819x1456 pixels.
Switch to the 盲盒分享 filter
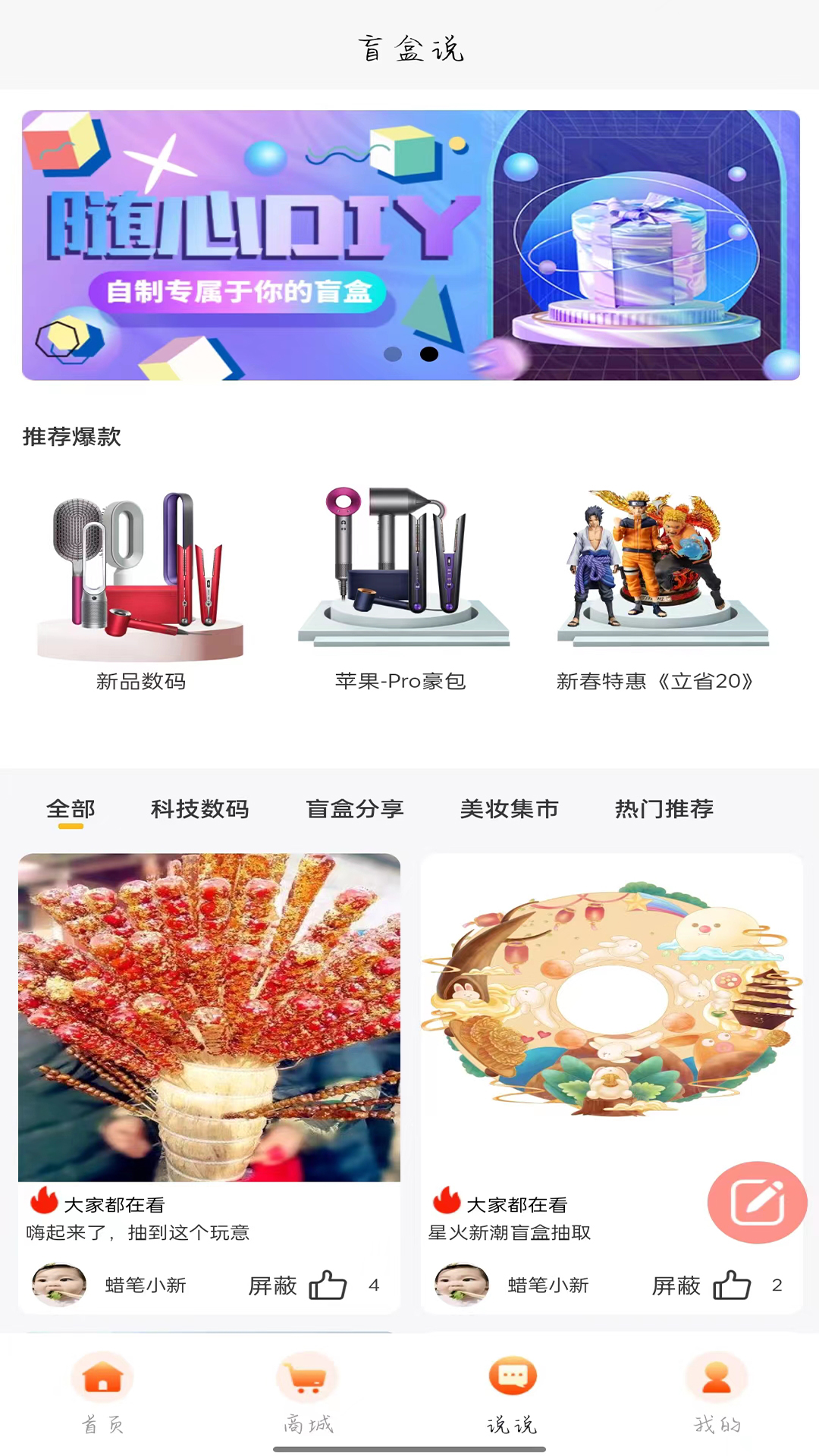(x=355, y=809)
